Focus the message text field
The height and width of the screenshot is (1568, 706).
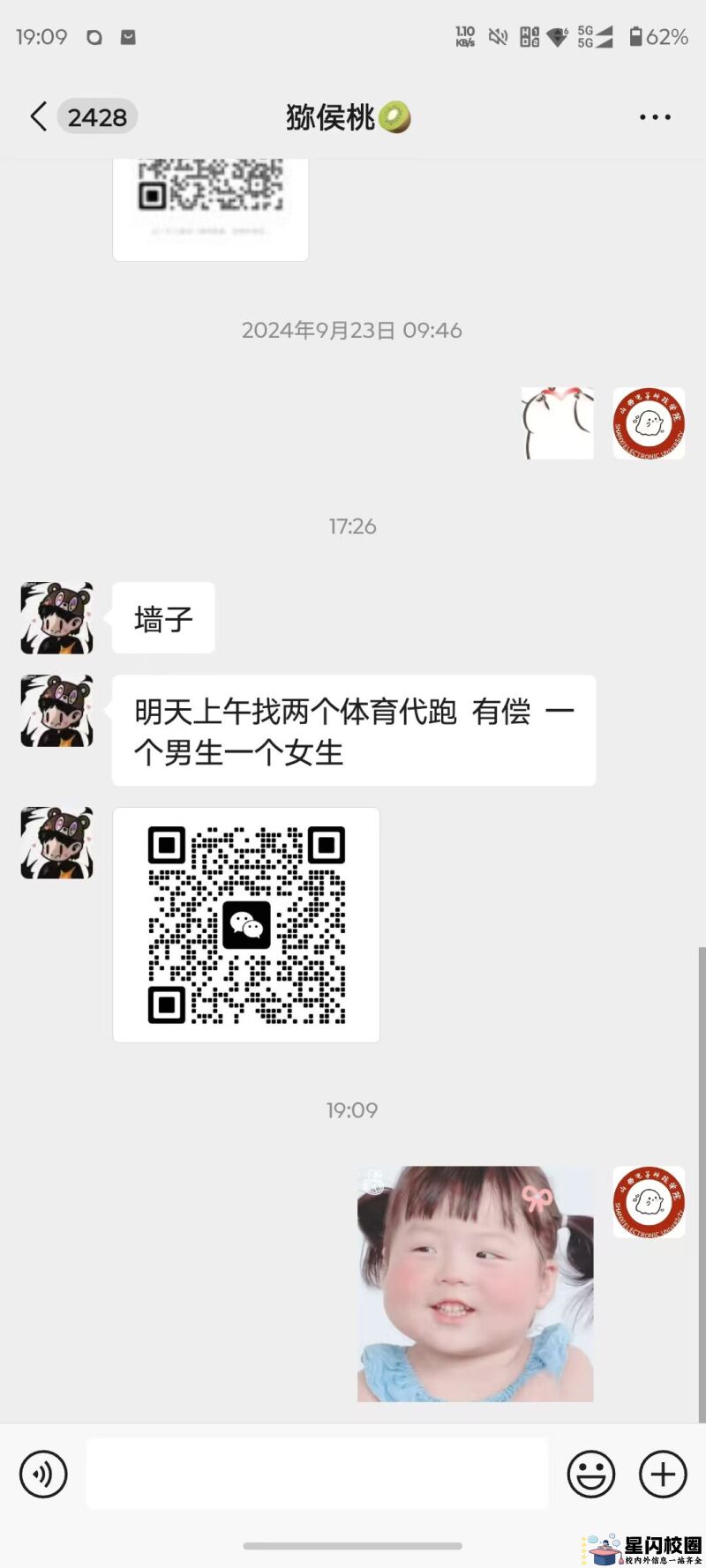point(316,1474)
